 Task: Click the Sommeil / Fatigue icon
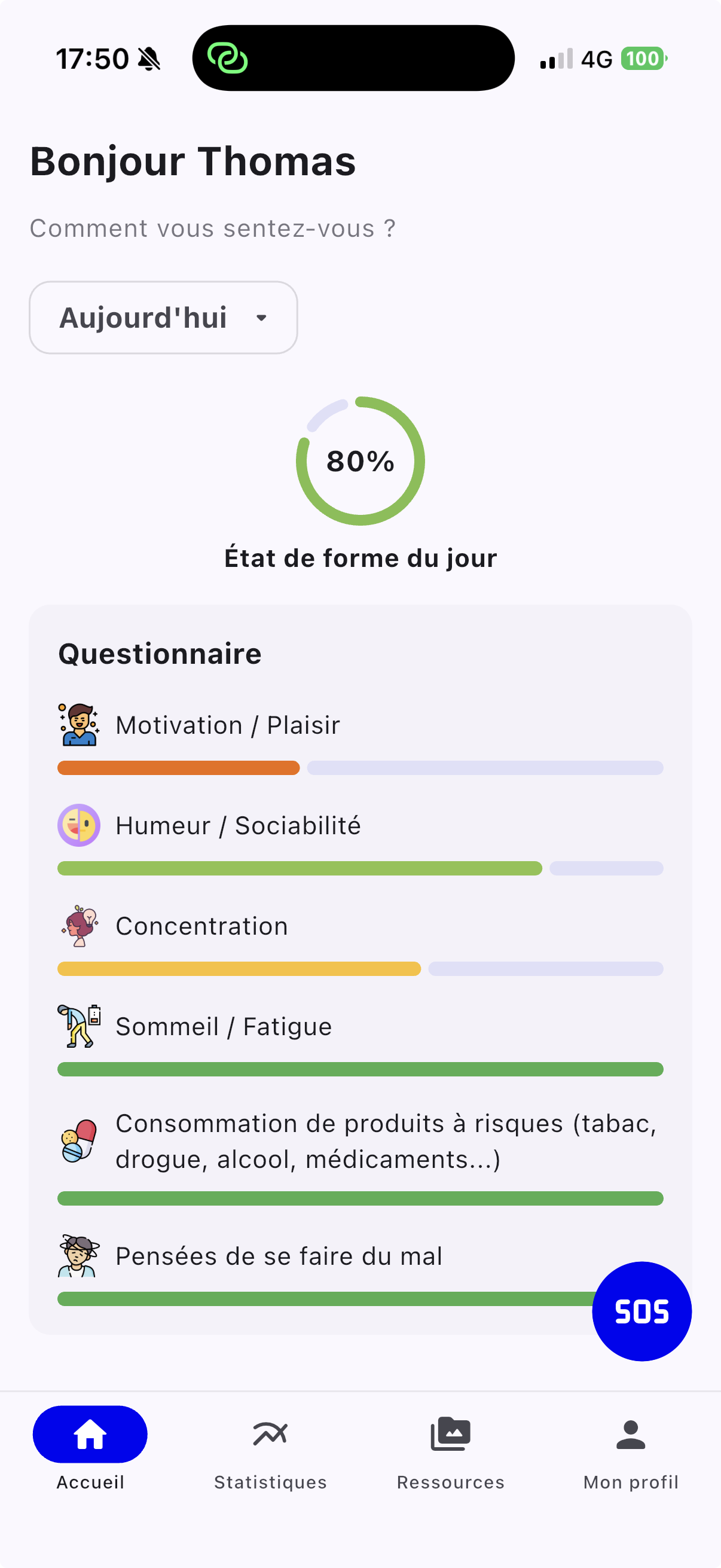78,1026
